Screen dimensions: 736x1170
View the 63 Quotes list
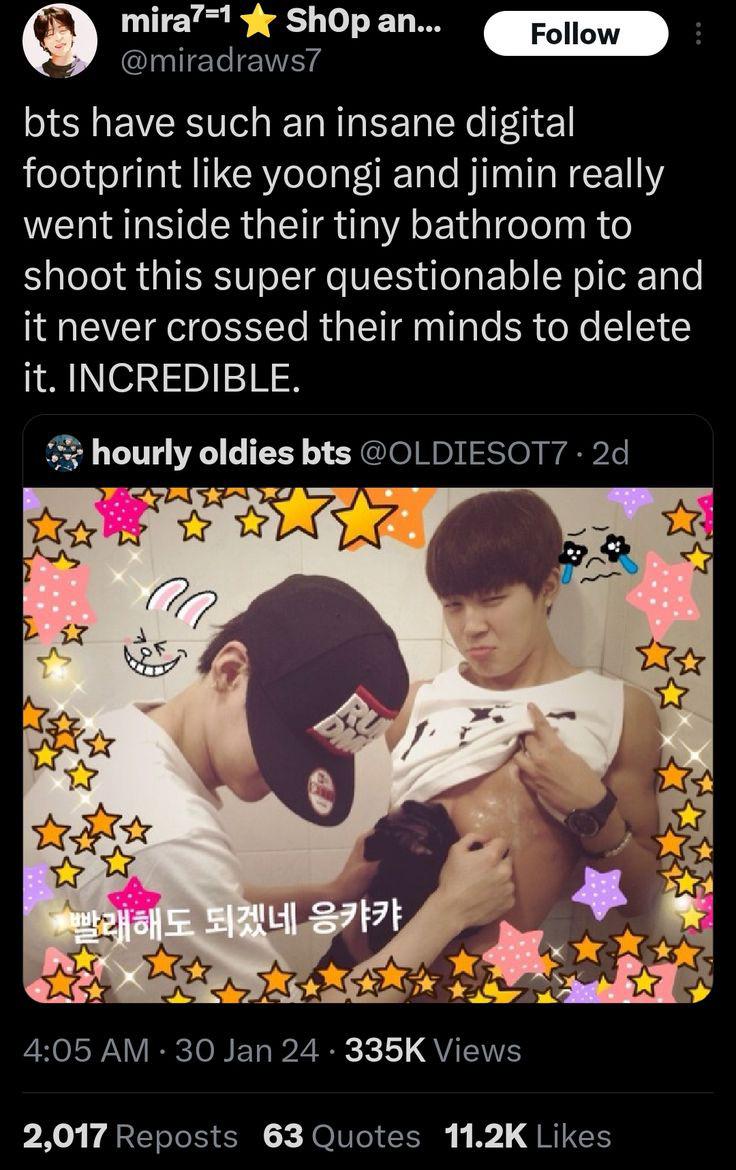coord(341,1136)
